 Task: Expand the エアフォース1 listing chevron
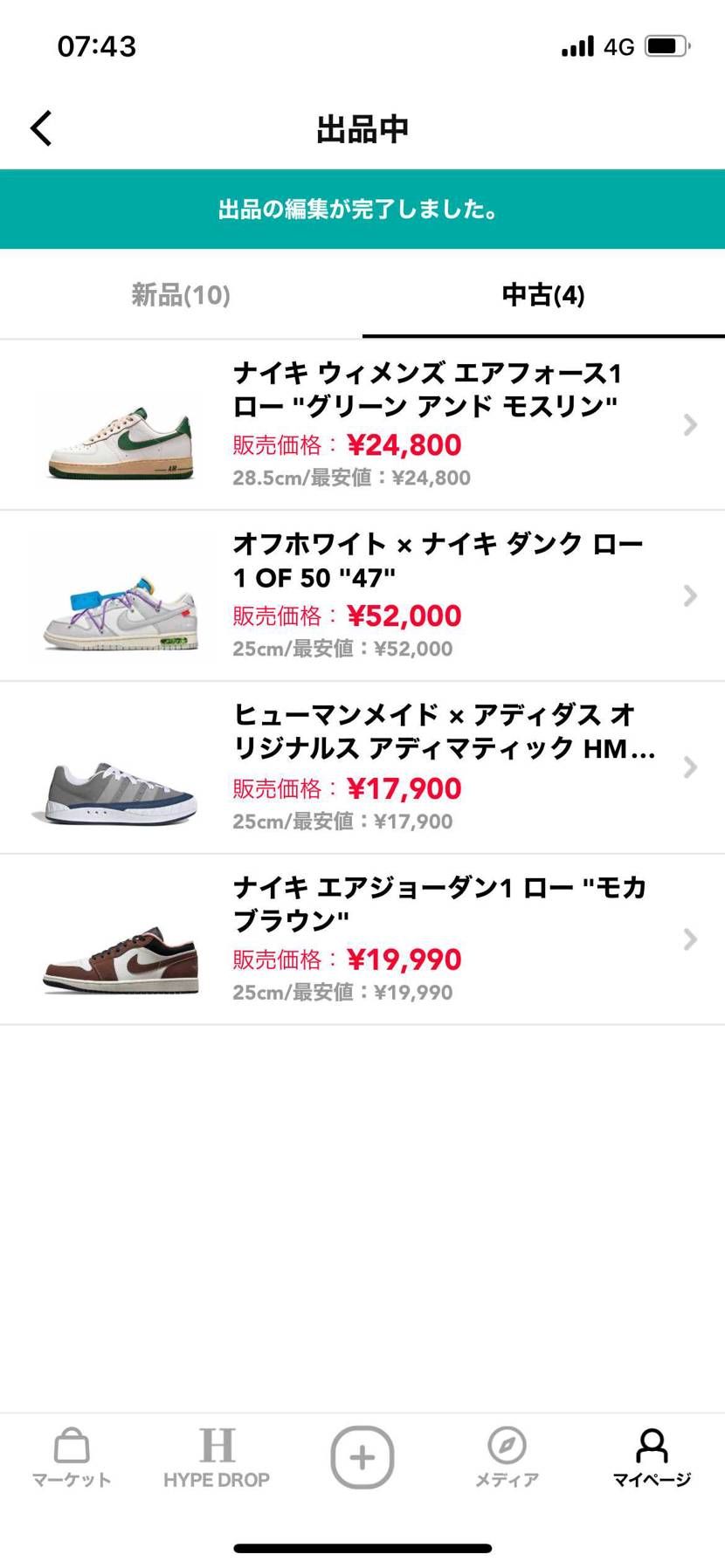[x=689, y=425]
